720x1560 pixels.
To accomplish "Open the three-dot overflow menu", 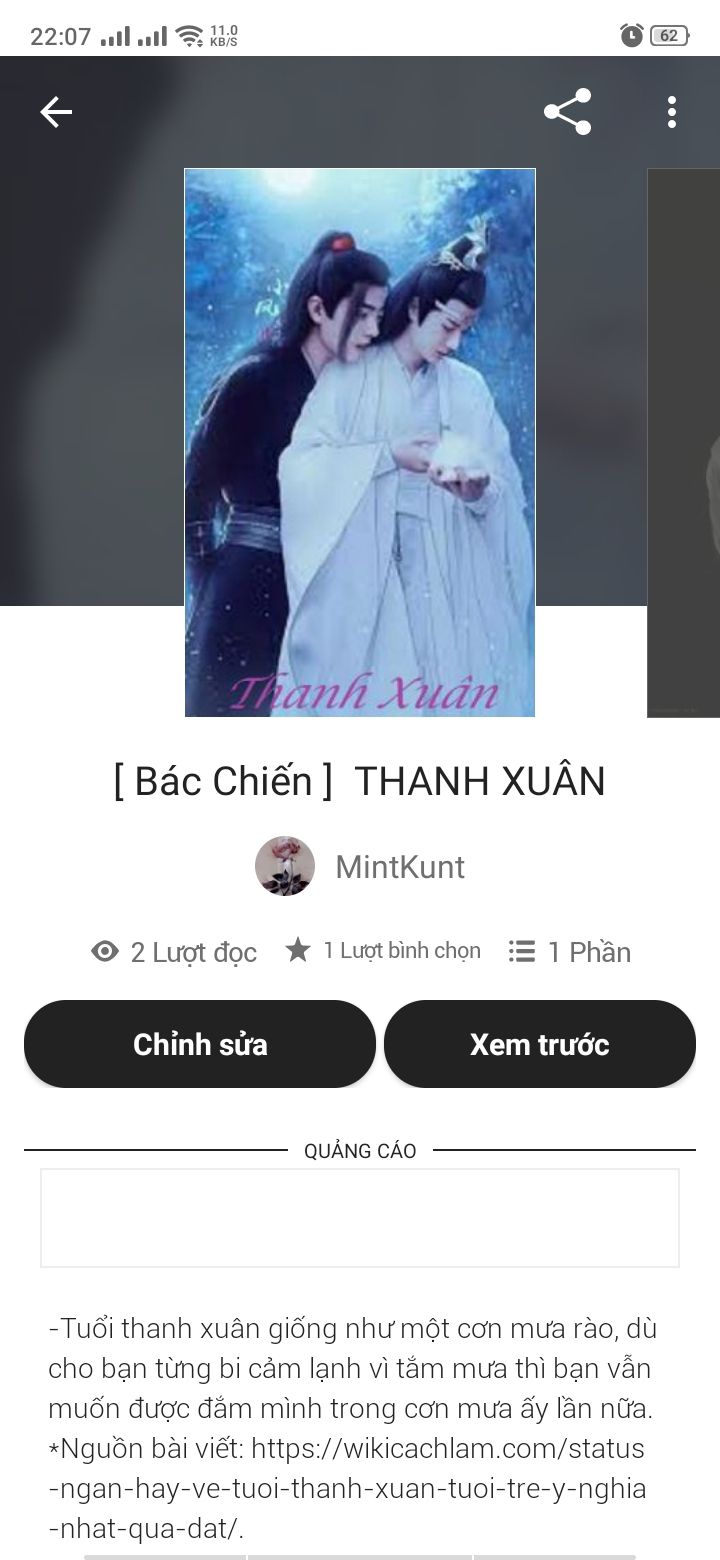I will (x=671, y=112).
